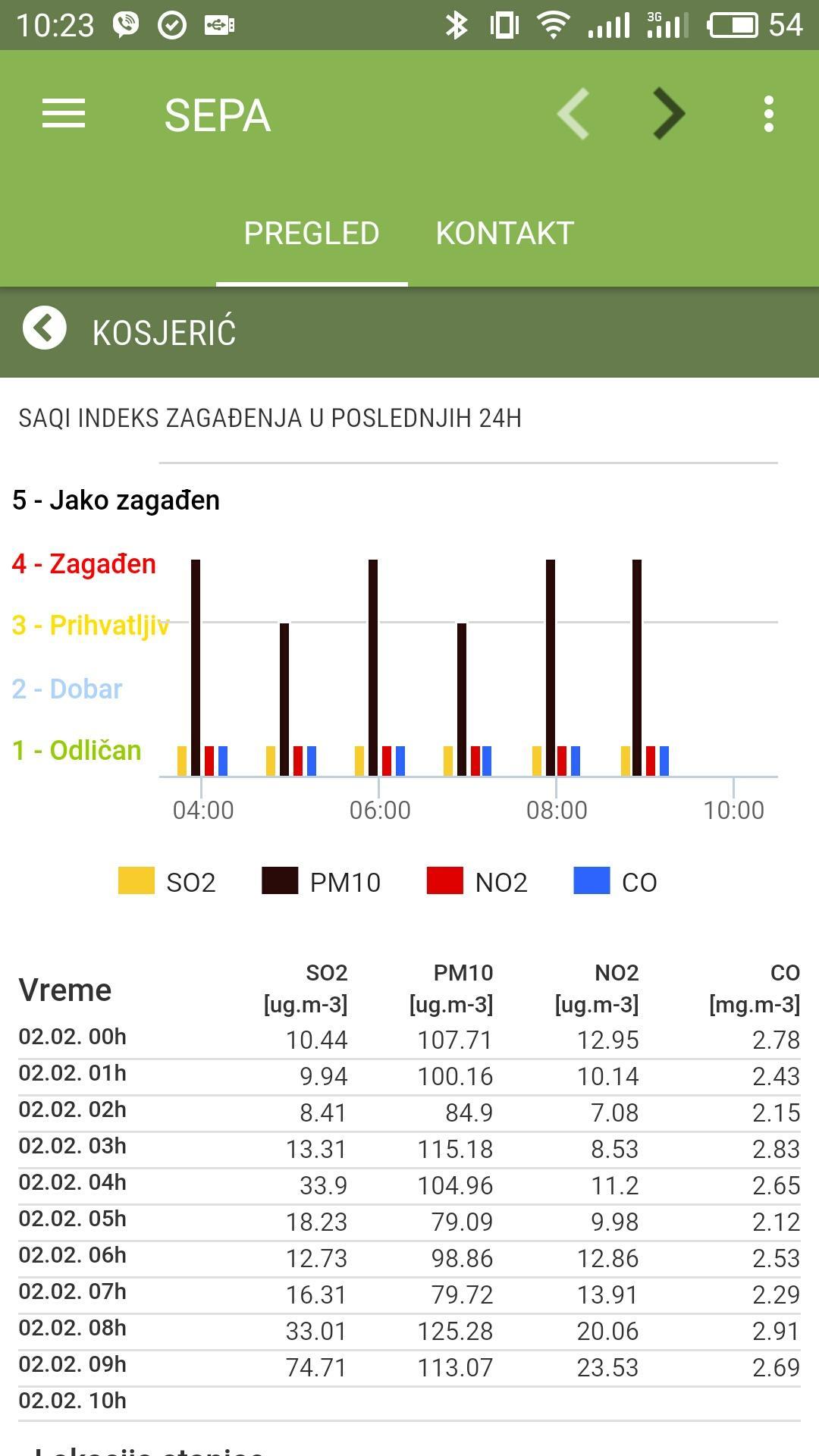819x1456 pixels.
Task: Switch to the KONTAKT tab
Action: tap(504, 233)
